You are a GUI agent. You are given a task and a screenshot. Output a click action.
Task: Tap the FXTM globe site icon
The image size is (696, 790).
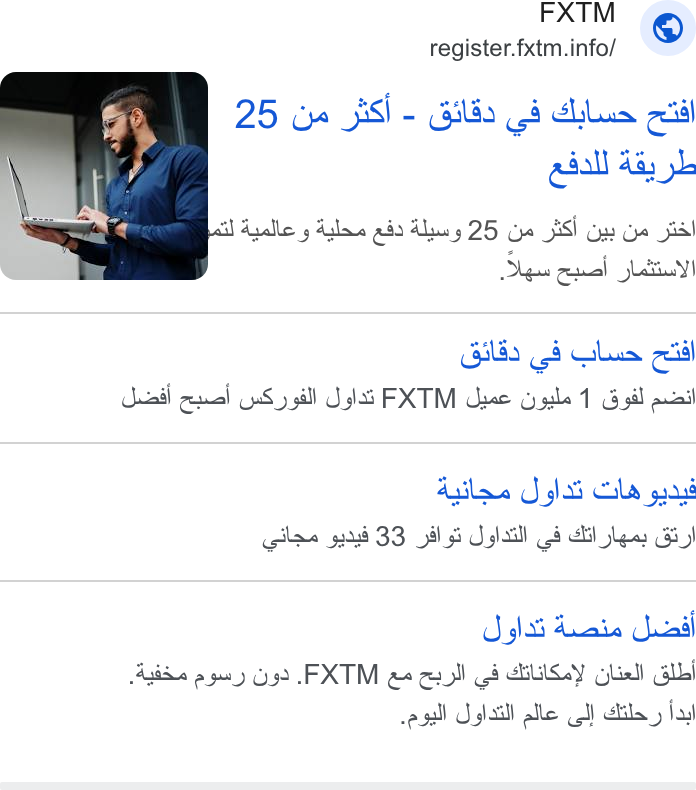point(668,28)
